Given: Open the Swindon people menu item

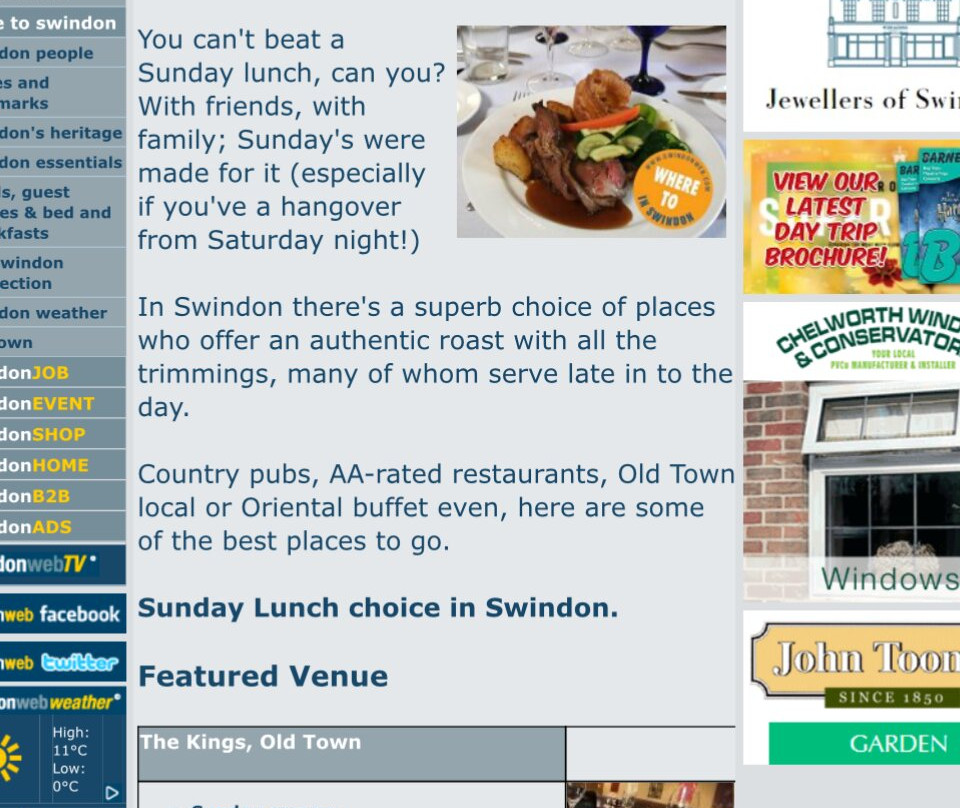Looking at the screenshot, I should (x=50, y=53).
